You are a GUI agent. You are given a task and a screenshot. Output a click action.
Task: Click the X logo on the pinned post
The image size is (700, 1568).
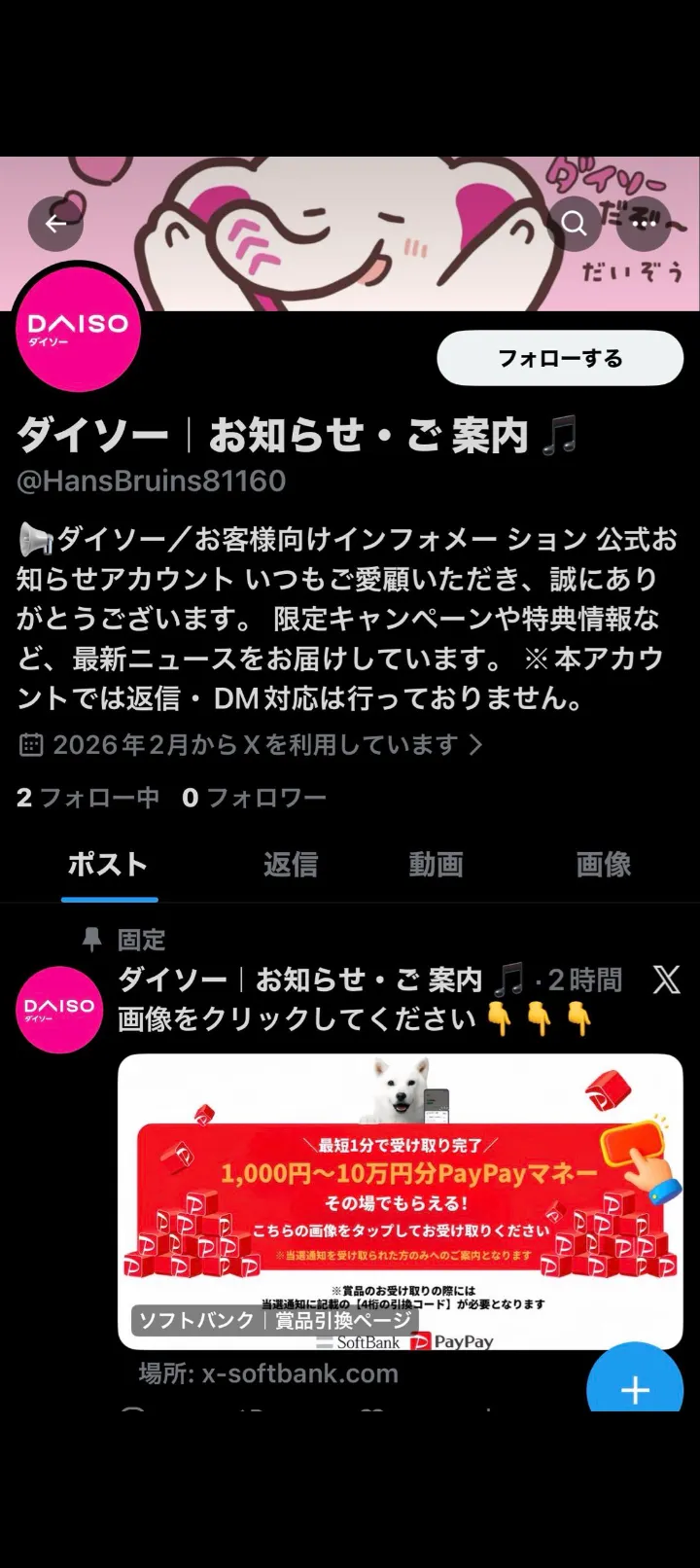pos(666,980)
